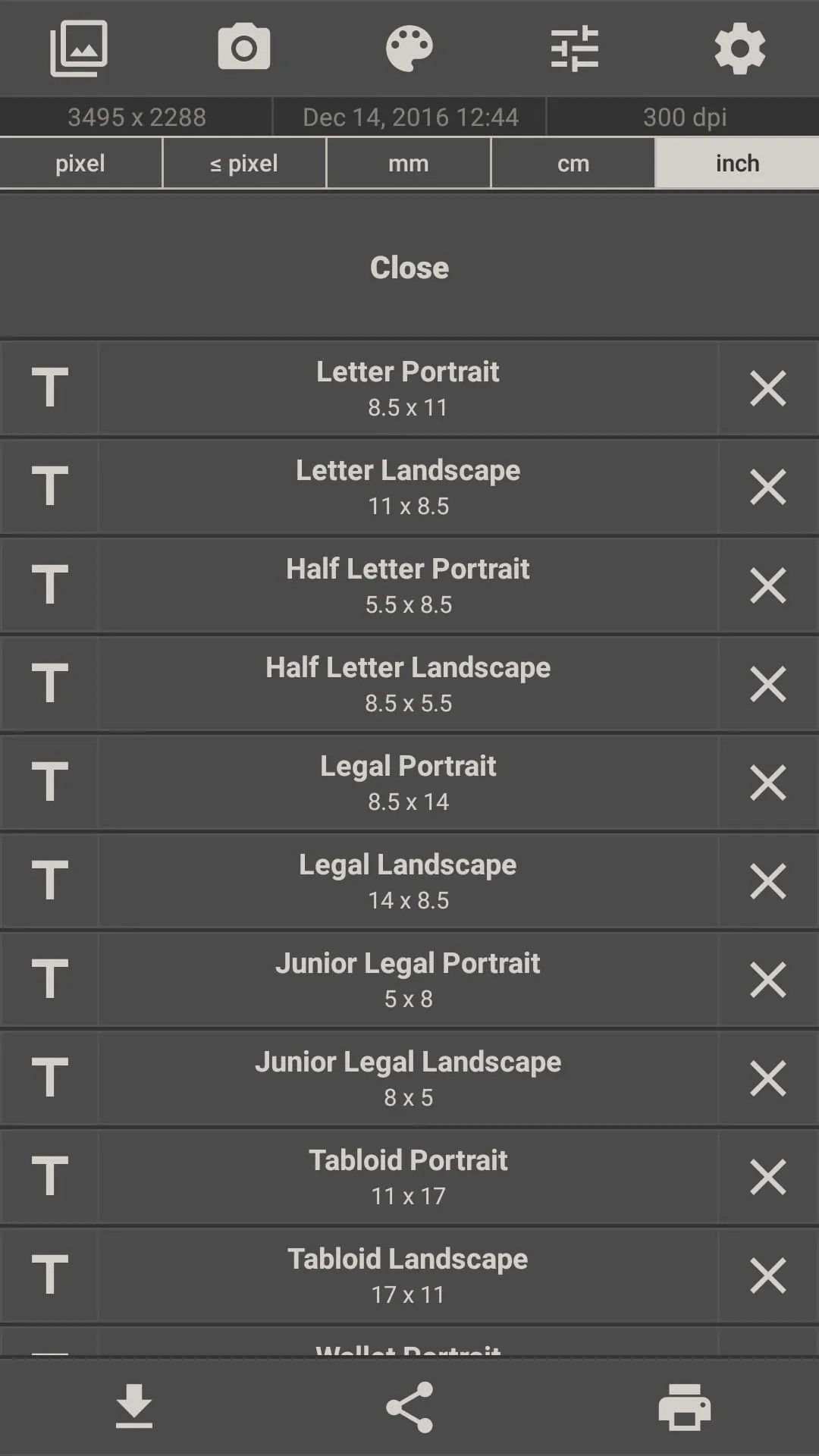Switch units to cm
Screen dimensions: 819x1456
click(x=573, y=162)
